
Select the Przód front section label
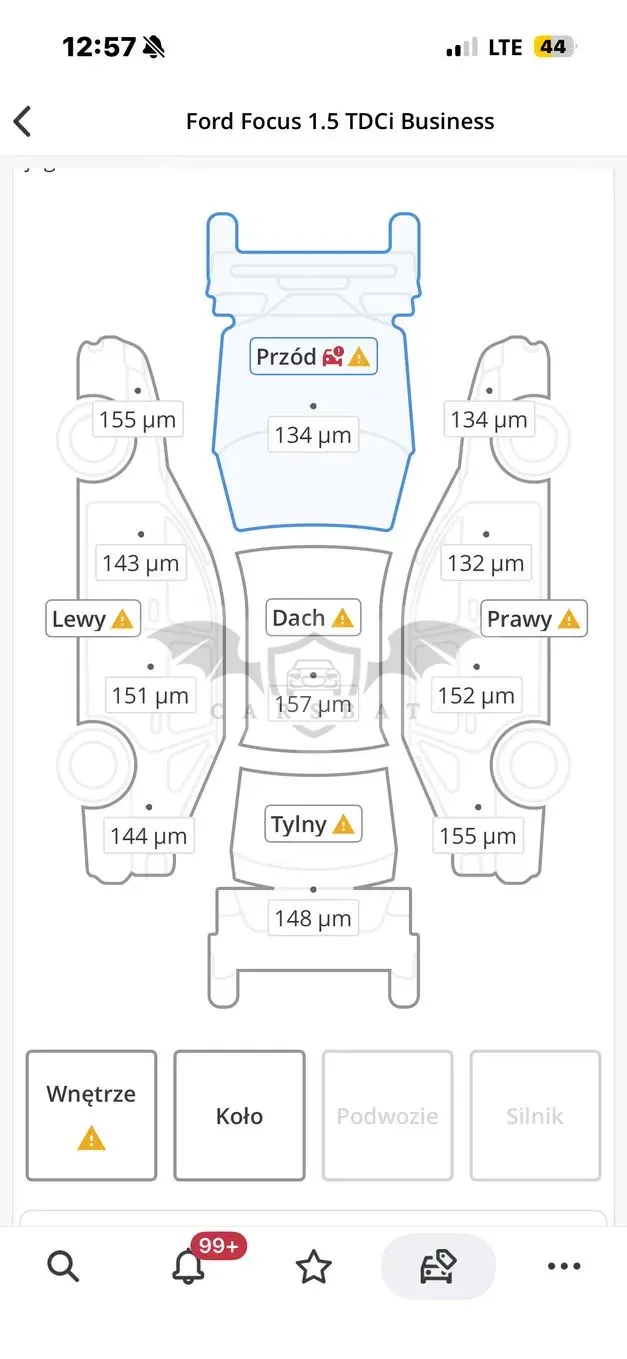tap(313, 356)
